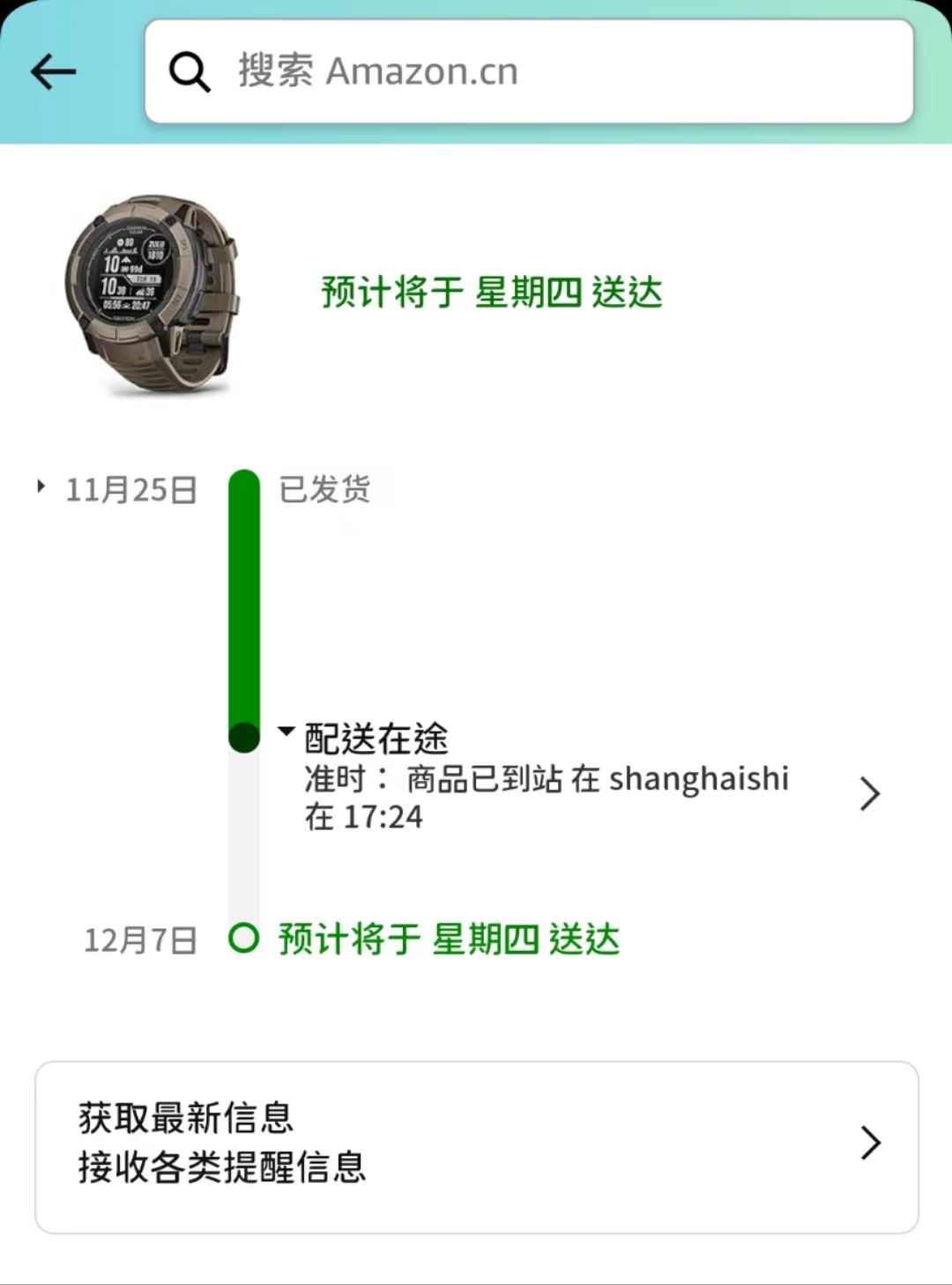Open the watch product image
952x1285 pixels.
pyautogui.click(x=152, y=294)
